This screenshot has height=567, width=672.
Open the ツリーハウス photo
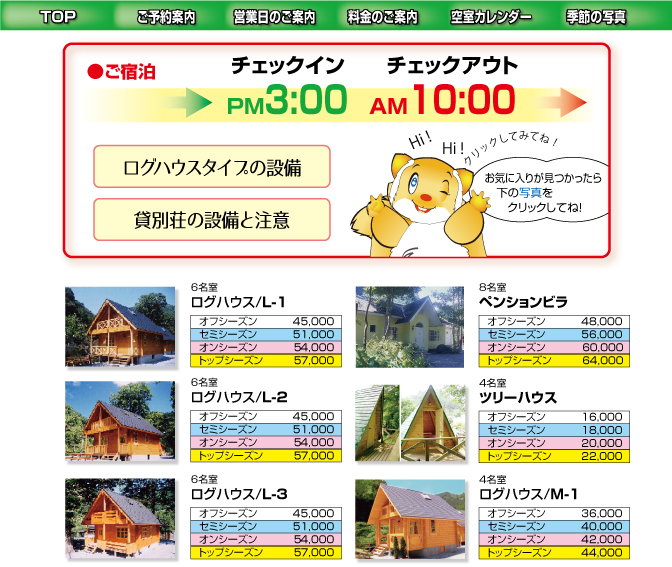(x=410, y=422)
